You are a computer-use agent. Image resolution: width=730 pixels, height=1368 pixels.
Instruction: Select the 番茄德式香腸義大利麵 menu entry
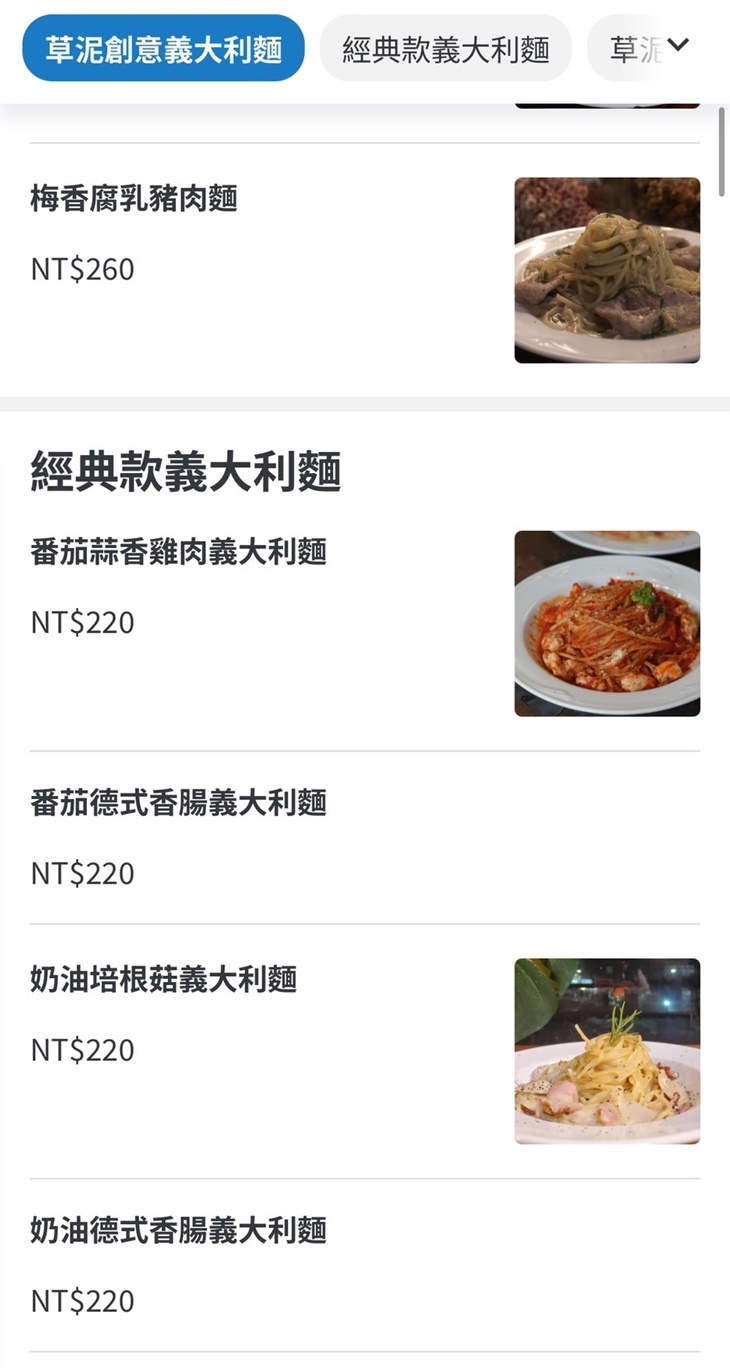178,802
